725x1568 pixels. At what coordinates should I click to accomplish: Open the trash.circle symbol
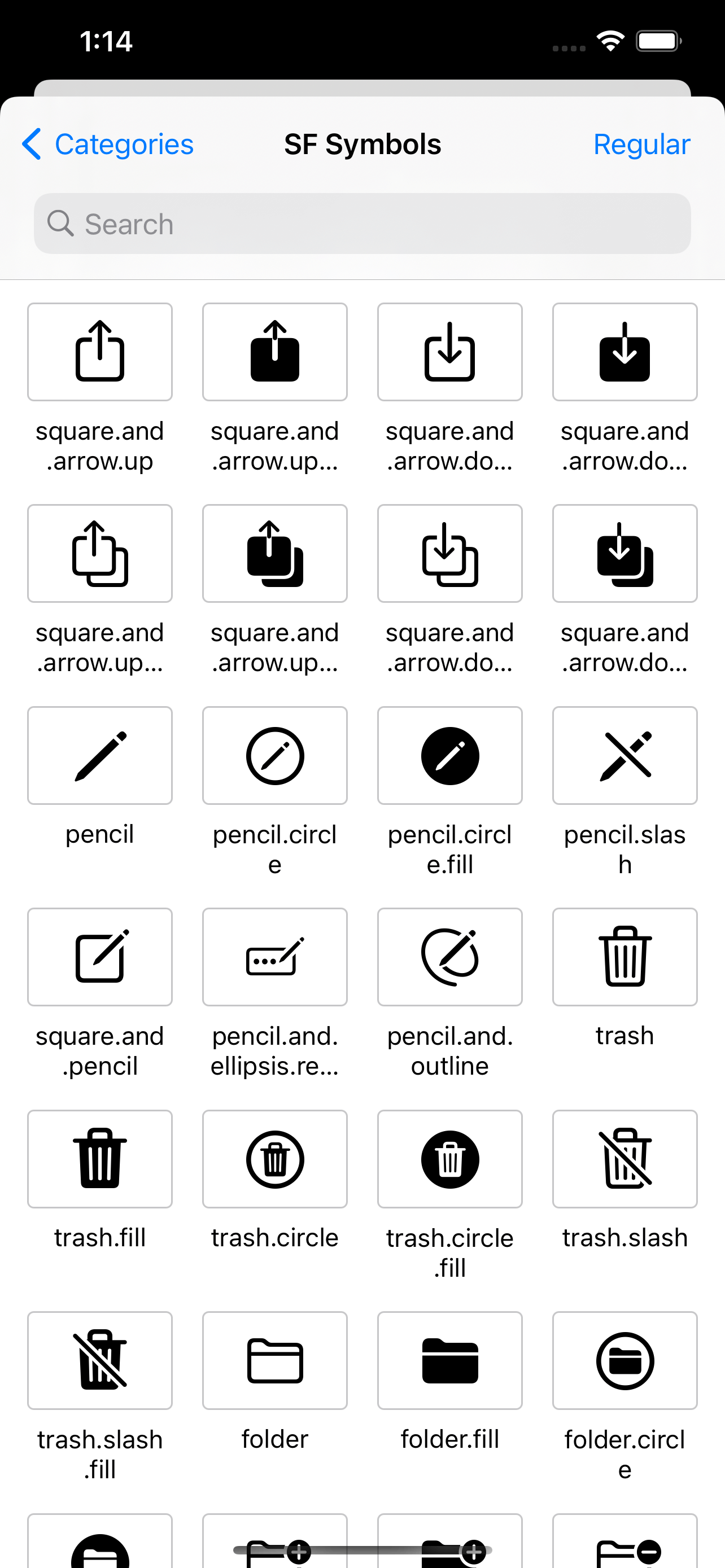click(274, 1159)
